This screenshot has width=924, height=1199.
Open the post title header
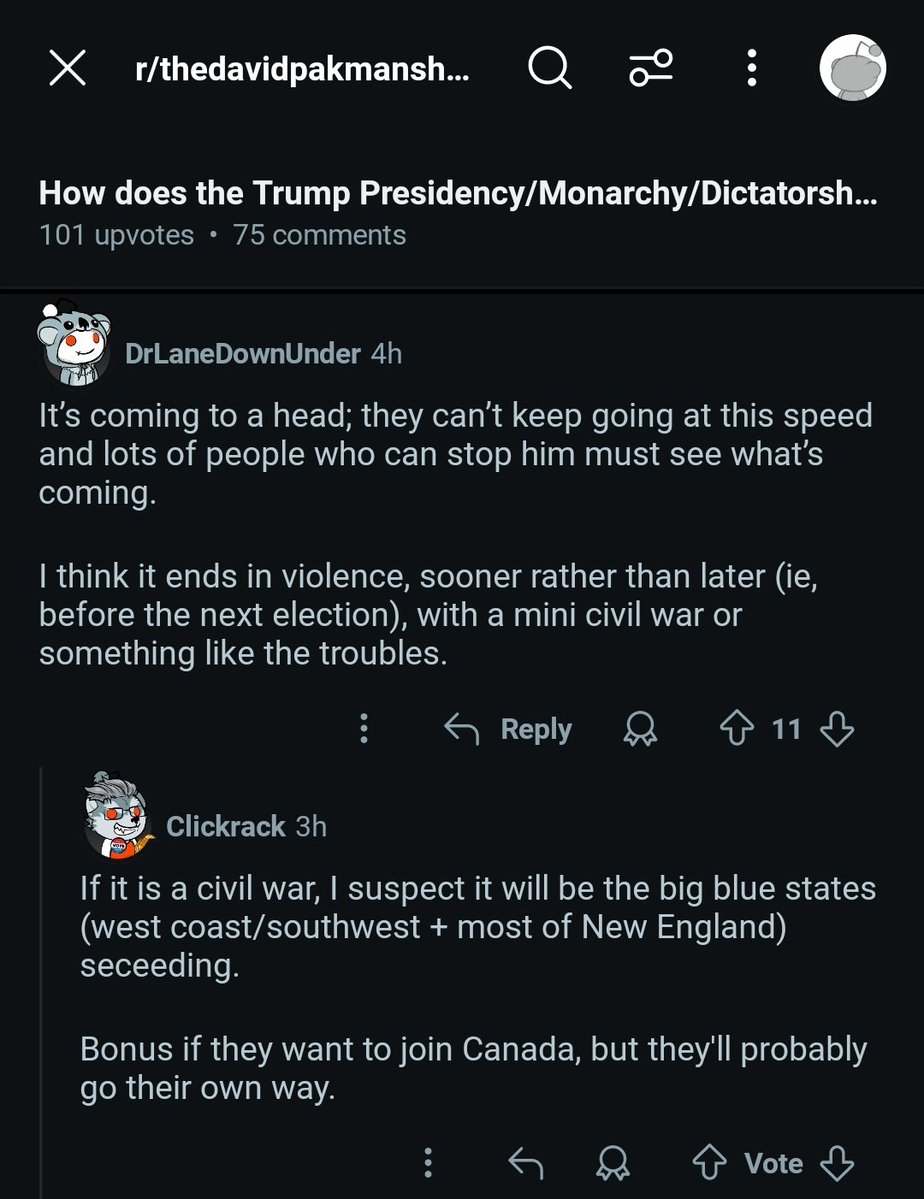tap(458, 192)
